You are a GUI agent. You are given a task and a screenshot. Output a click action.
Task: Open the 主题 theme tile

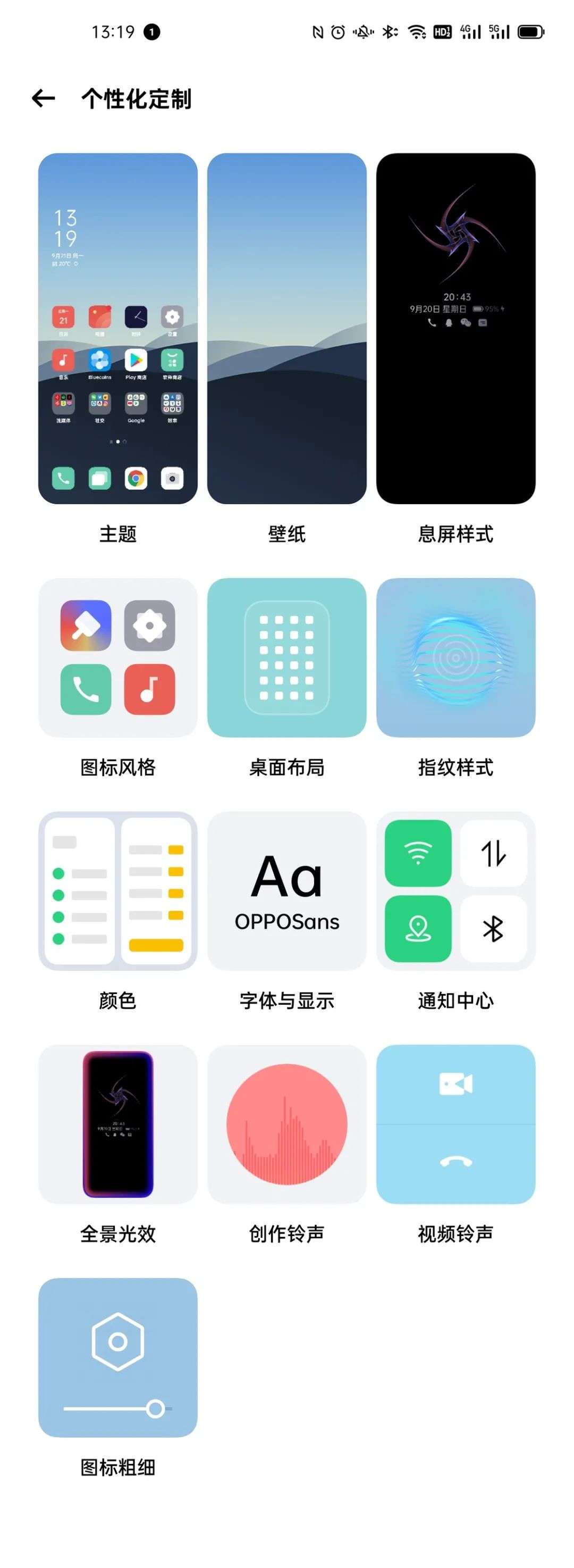tap(117, 329)
